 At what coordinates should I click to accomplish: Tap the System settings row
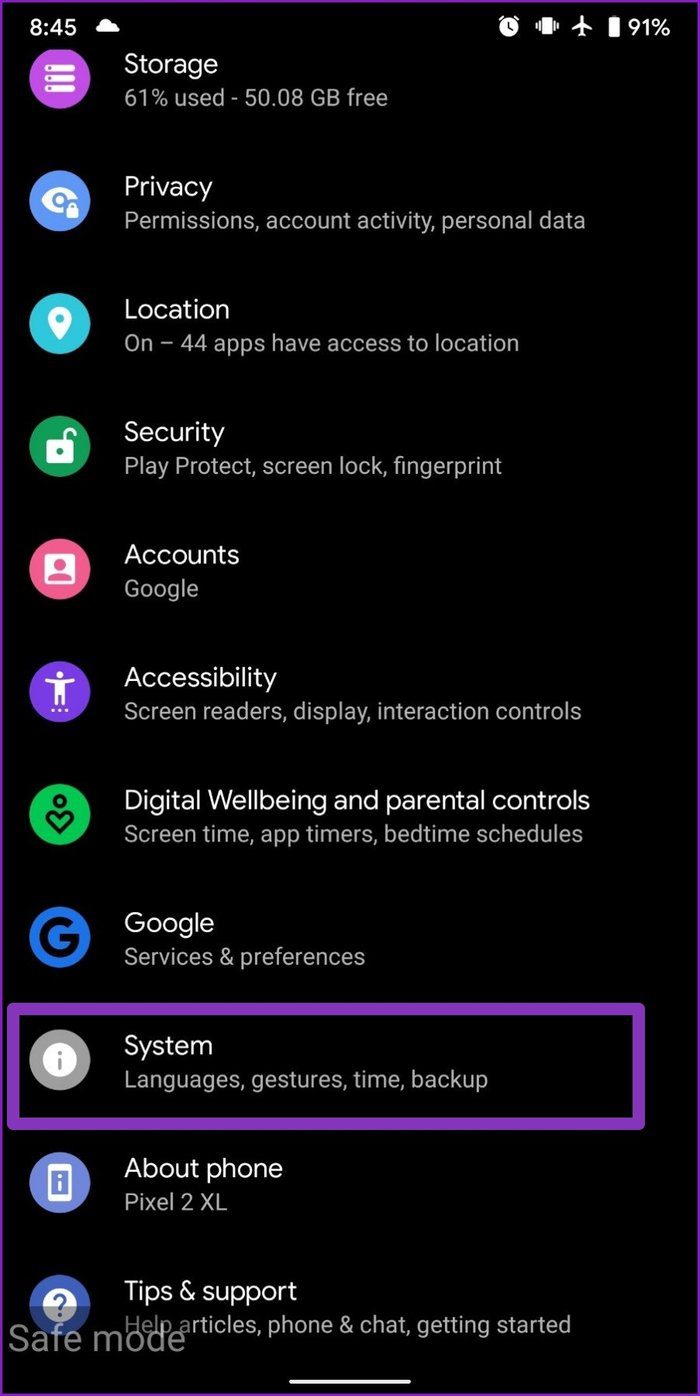(x=326, y=1062)
